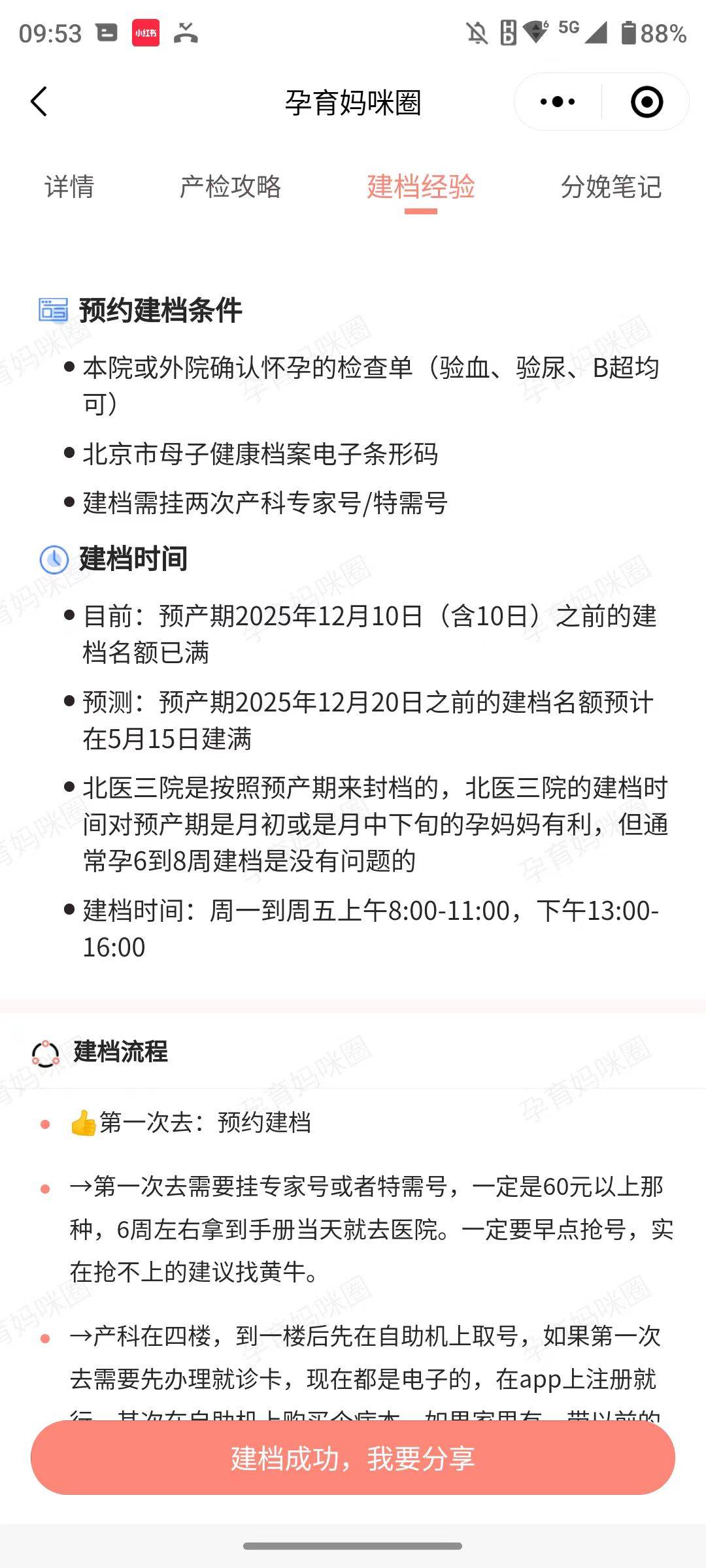Open the 产检攻略 tab

pos(230,187)
